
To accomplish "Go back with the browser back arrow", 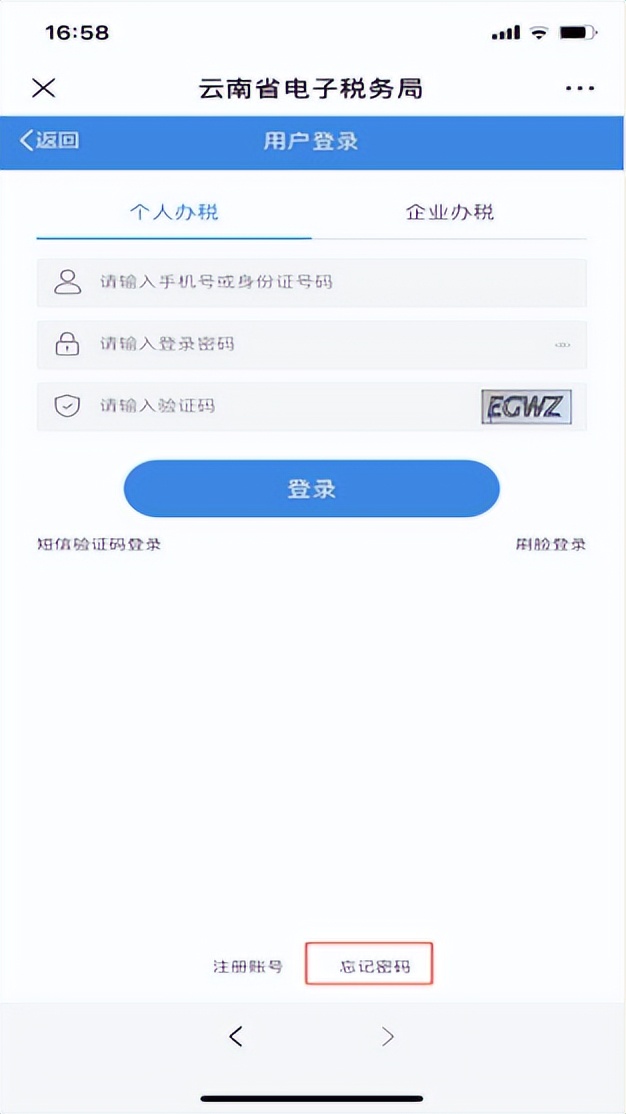I will (x=235, y=1037).
